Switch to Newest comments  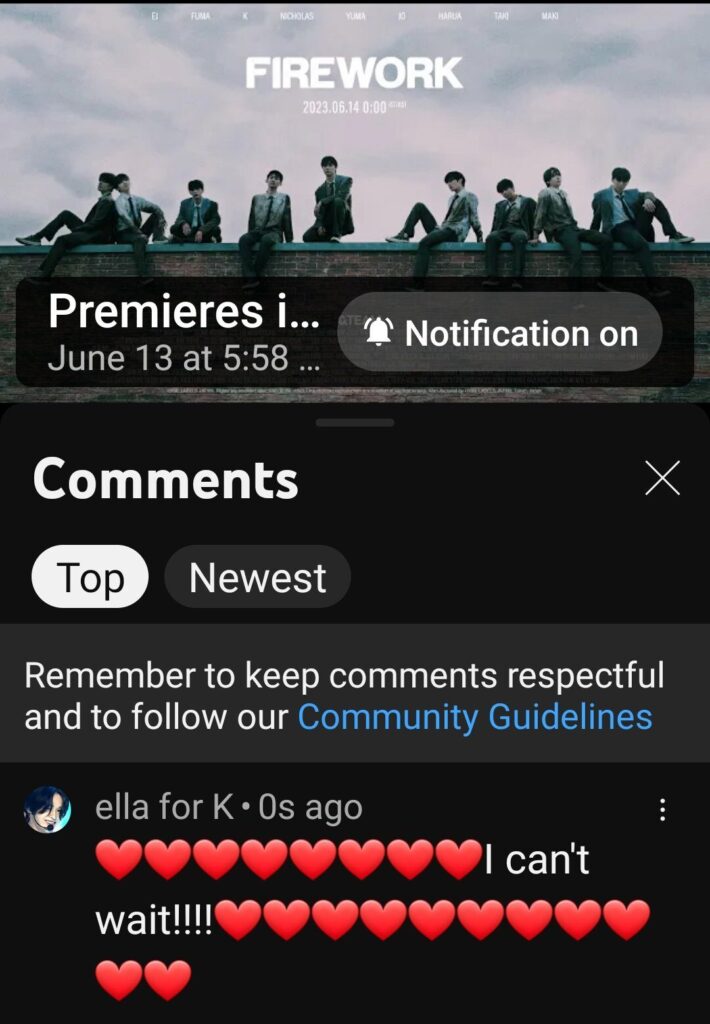click(x=257, y=577)
